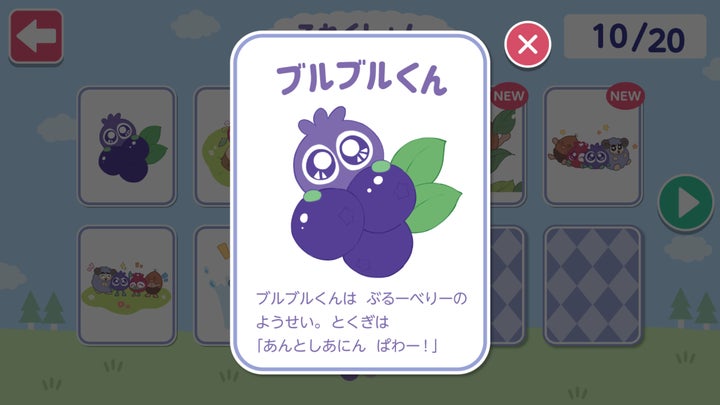Open the NEW group characters card
This screenshot has width=720, height=405.
click(x=592, y=147)
